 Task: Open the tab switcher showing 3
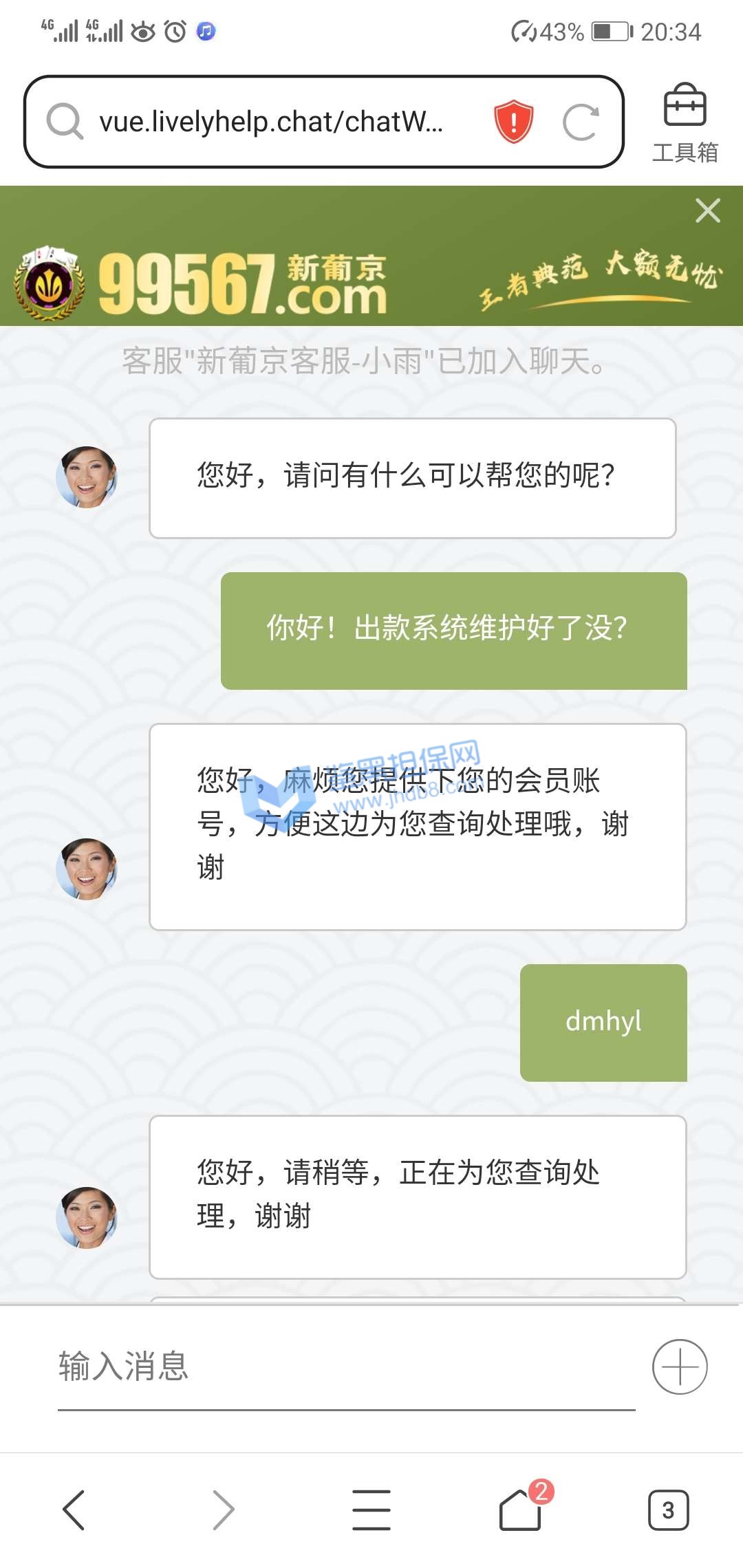[x=668, y=1510]
